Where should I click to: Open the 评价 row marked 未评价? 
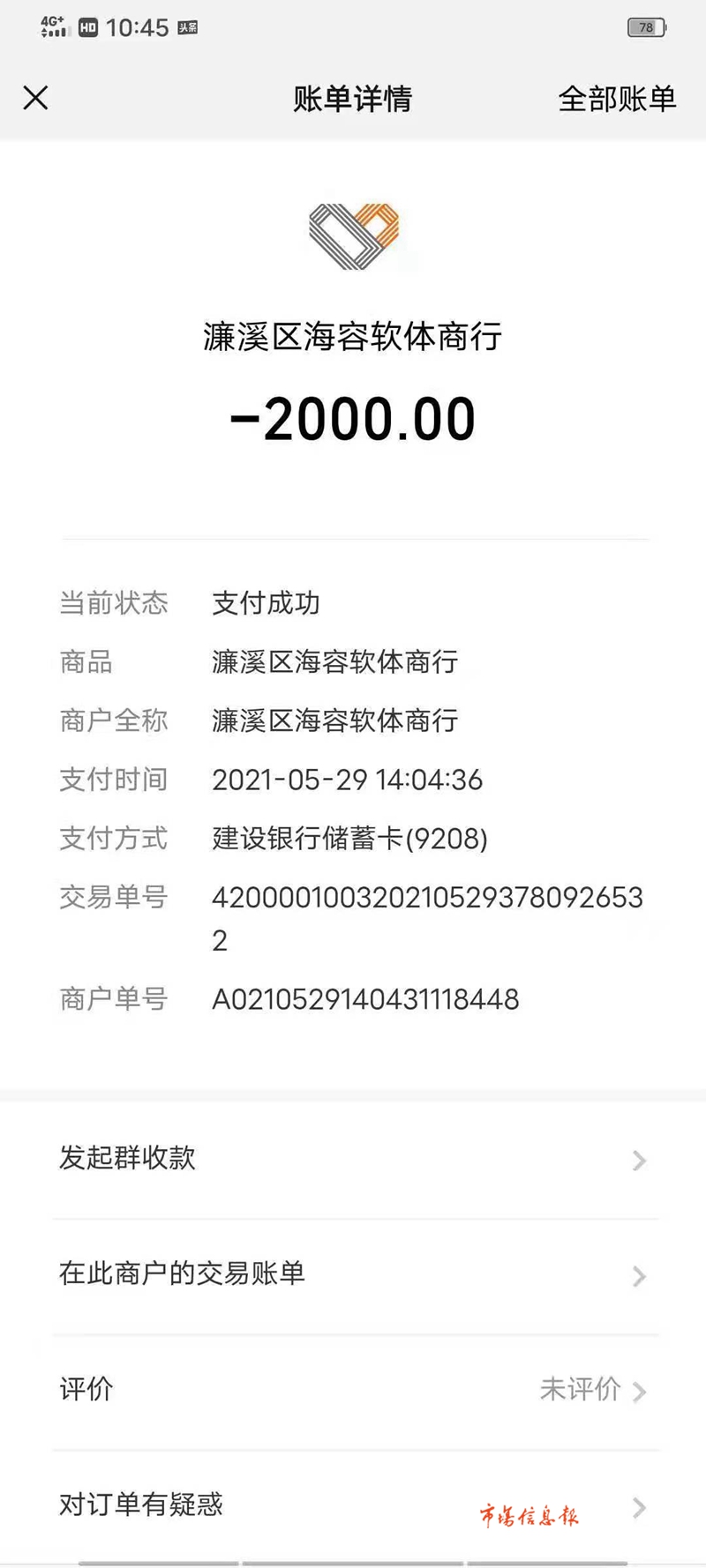[x=353, y=1391]
